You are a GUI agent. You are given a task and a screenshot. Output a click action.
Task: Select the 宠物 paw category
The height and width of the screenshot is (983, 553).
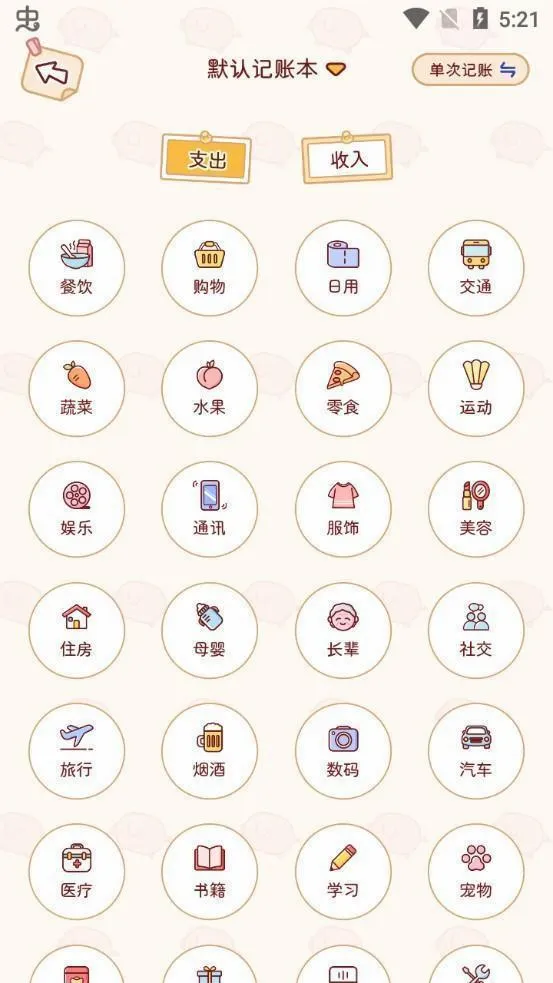[476, 872]
